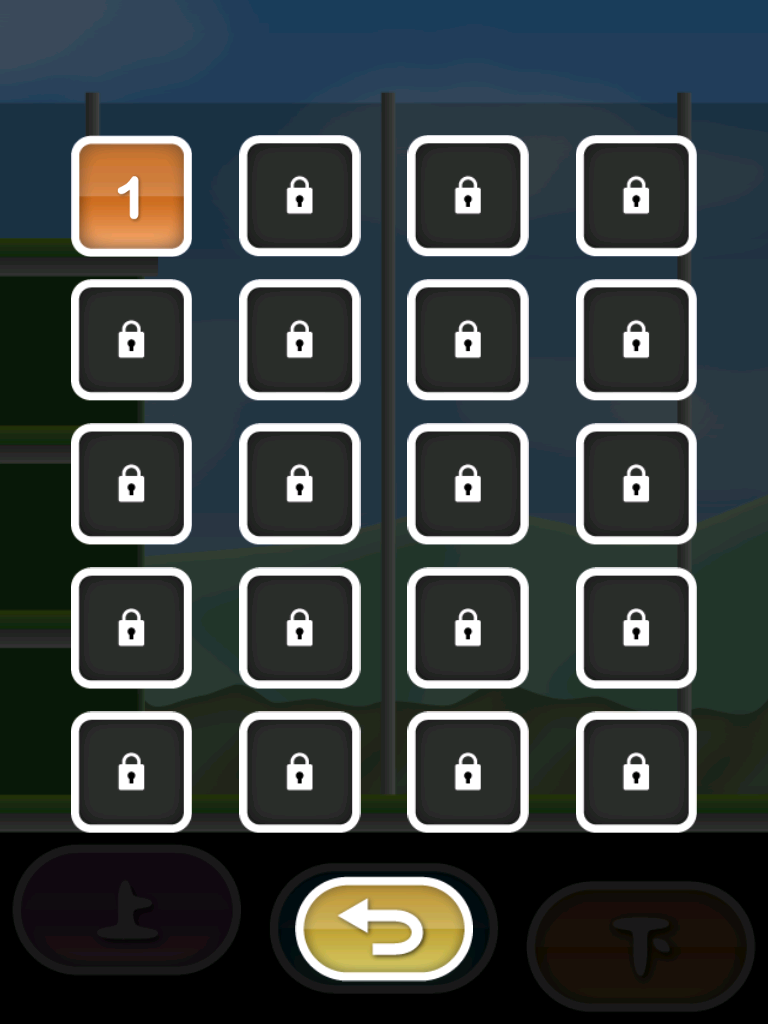Viewport: 768px width, 1024px height.
Task: Click the lock icon on the top-right level
Action: tap(635, 195)
